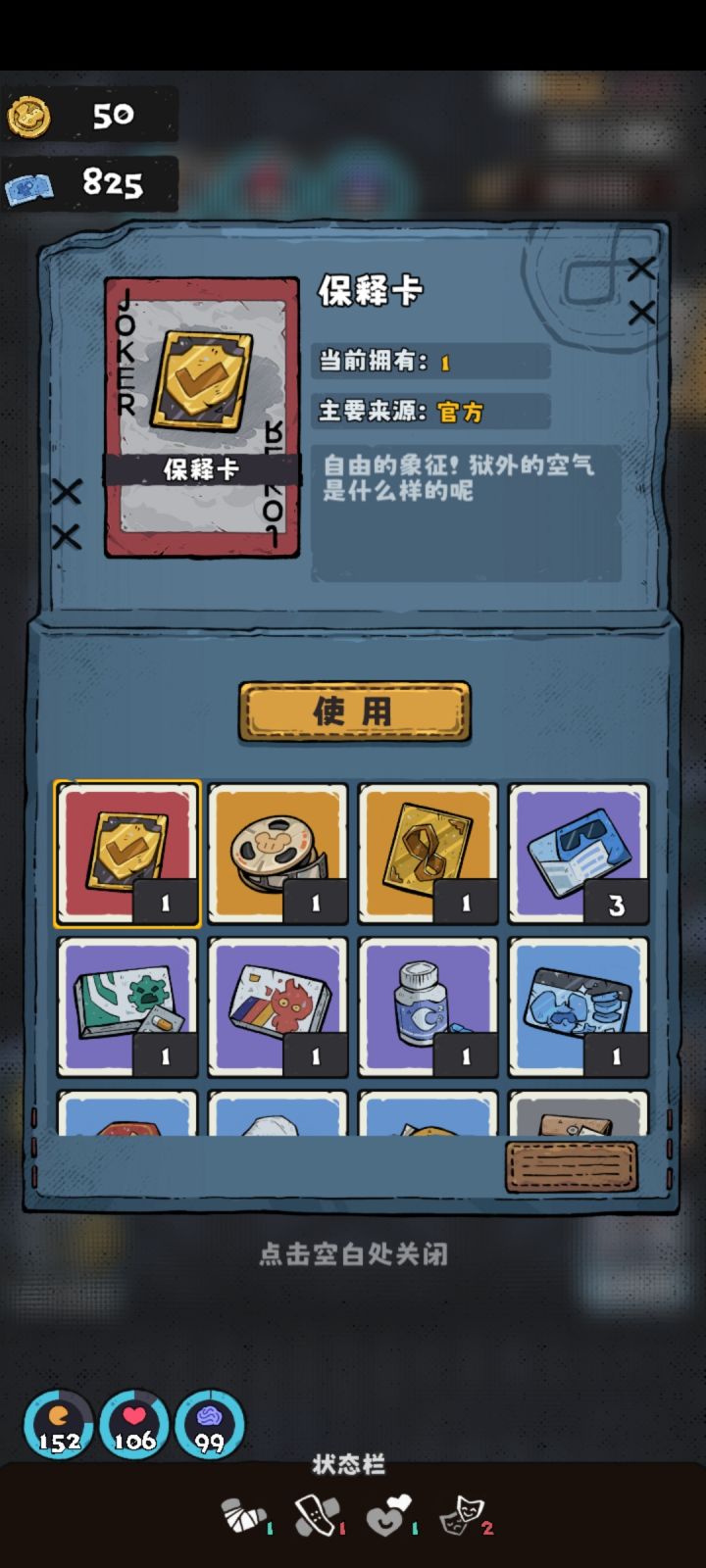
Task: Select the red 保释卡 card in inventory
Action: [x=126, y=851]
